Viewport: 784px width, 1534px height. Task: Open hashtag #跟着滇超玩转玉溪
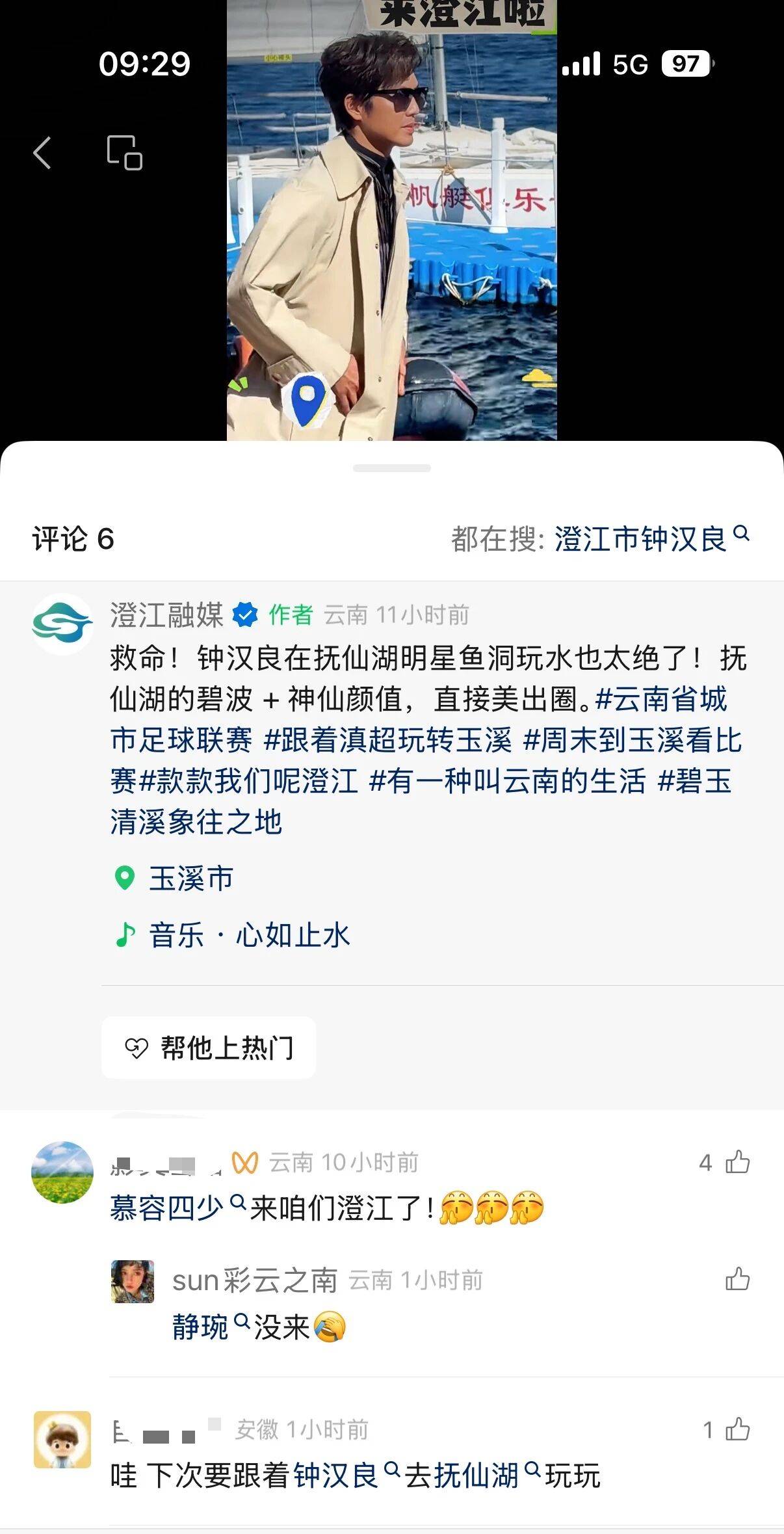pos(388,740)
